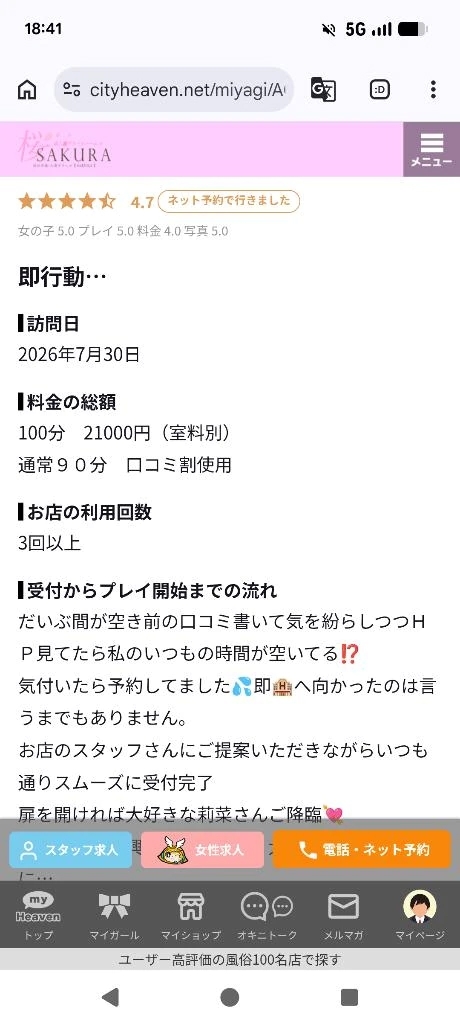
Task: Open the 女性求人 button
Action: tap(203, 850)
